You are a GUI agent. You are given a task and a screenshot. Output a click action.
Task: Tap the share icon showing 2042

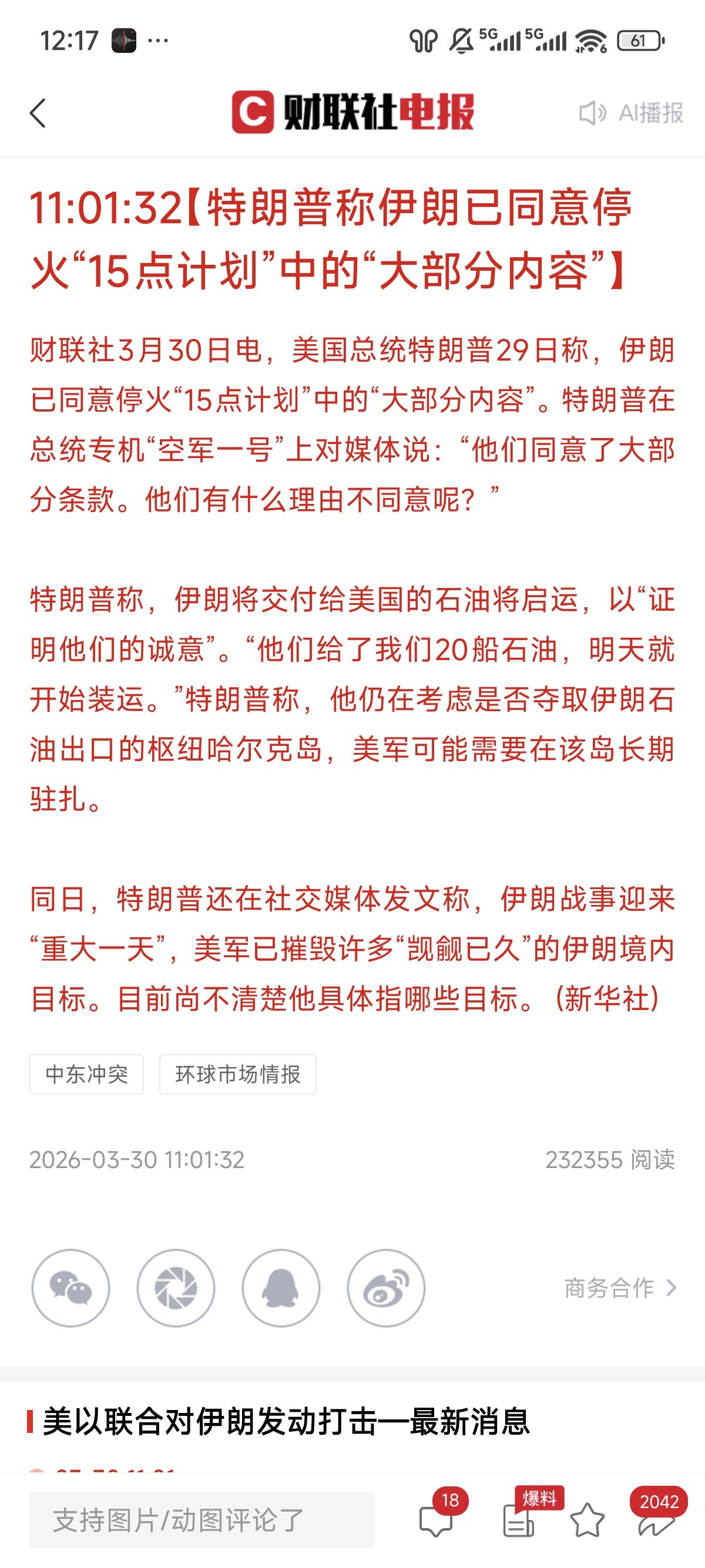[x=656, y=1520]
